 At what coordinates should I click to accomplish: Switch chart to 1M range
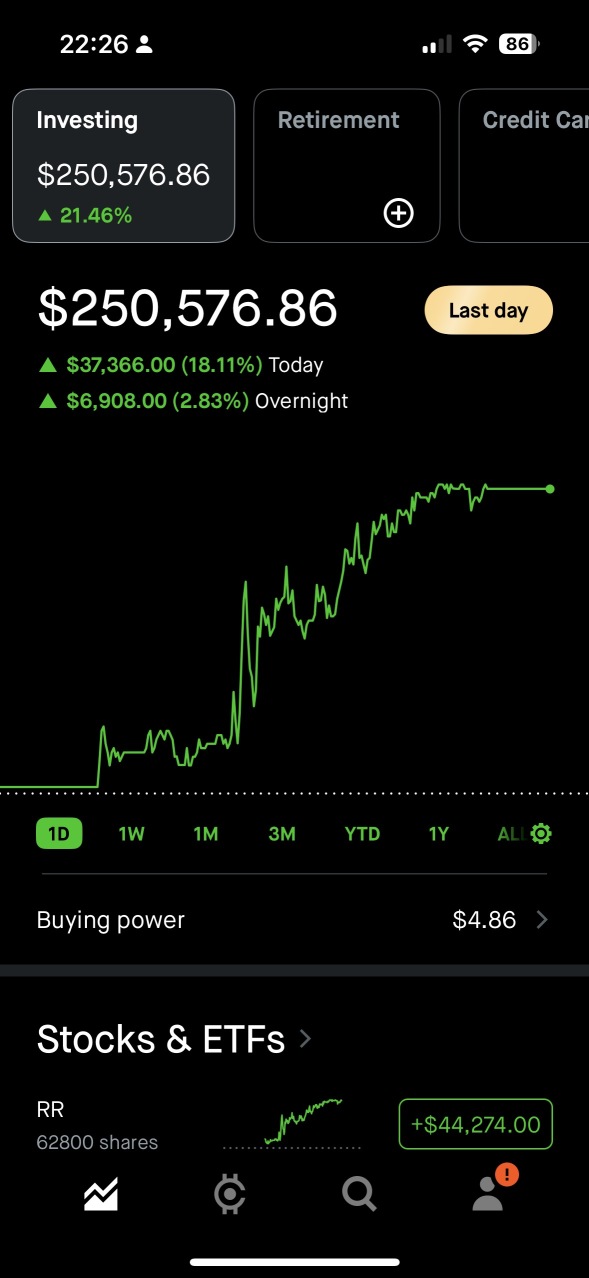point(206,833)
